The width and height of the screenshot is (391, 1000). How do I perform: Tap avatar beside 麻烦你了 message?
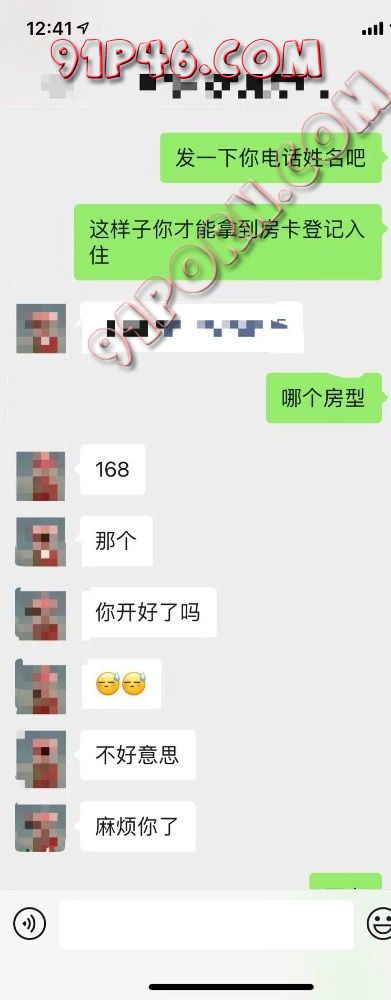41,827
